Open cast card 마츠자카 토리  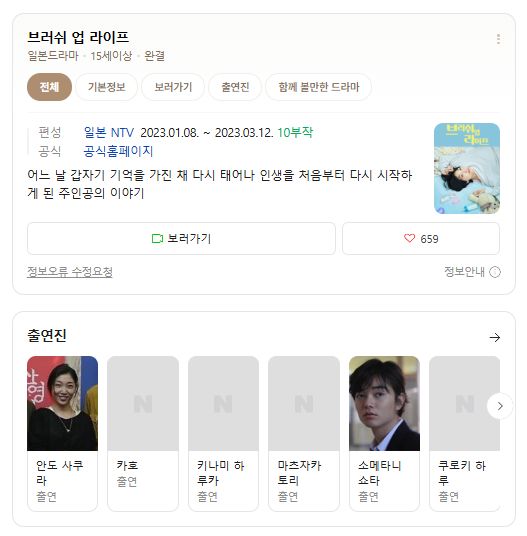[304, 433]
